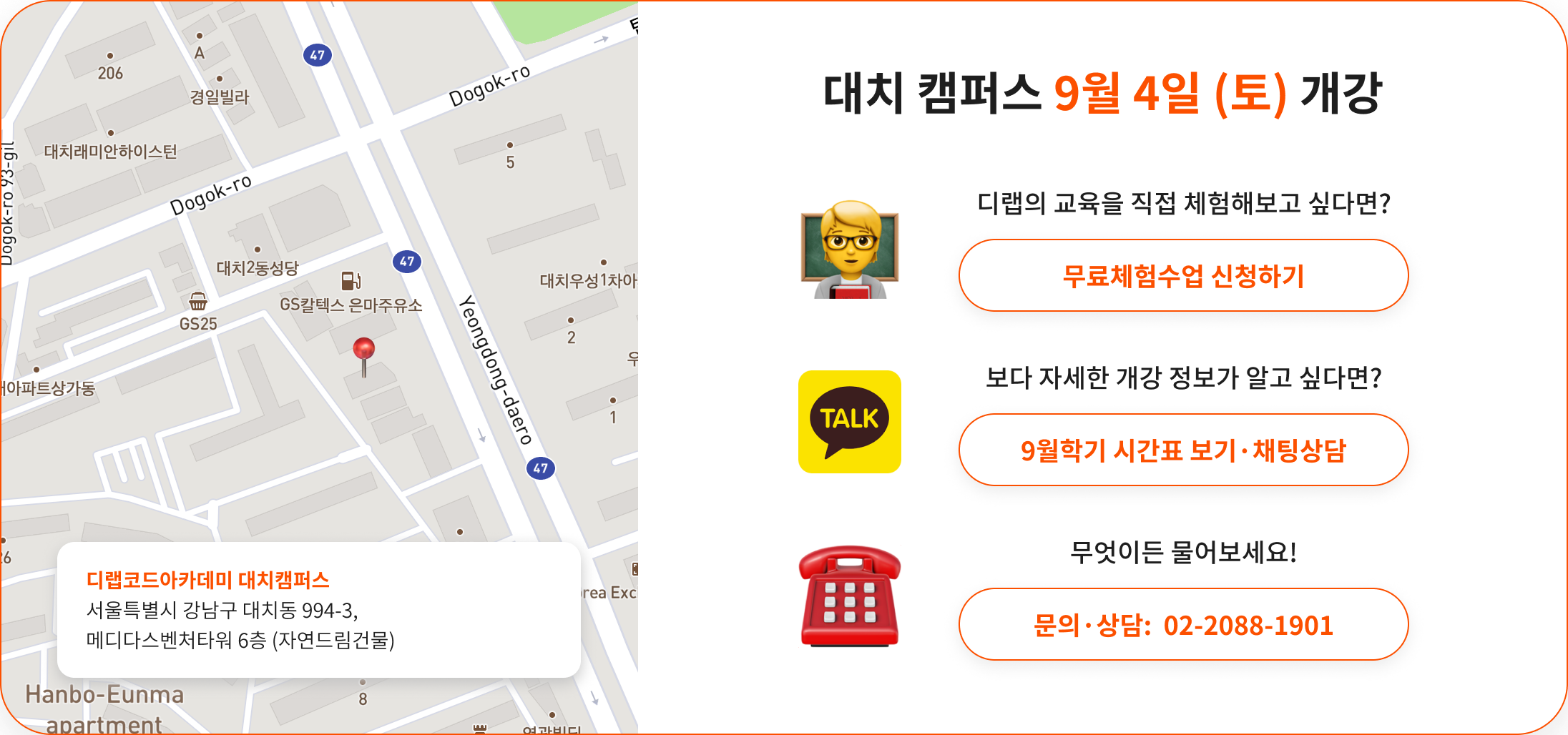This screenshot has width=1568, height=735.
Task: Tap 무료체험수업 신청하기 button
Action: (x=1183, y=276)
